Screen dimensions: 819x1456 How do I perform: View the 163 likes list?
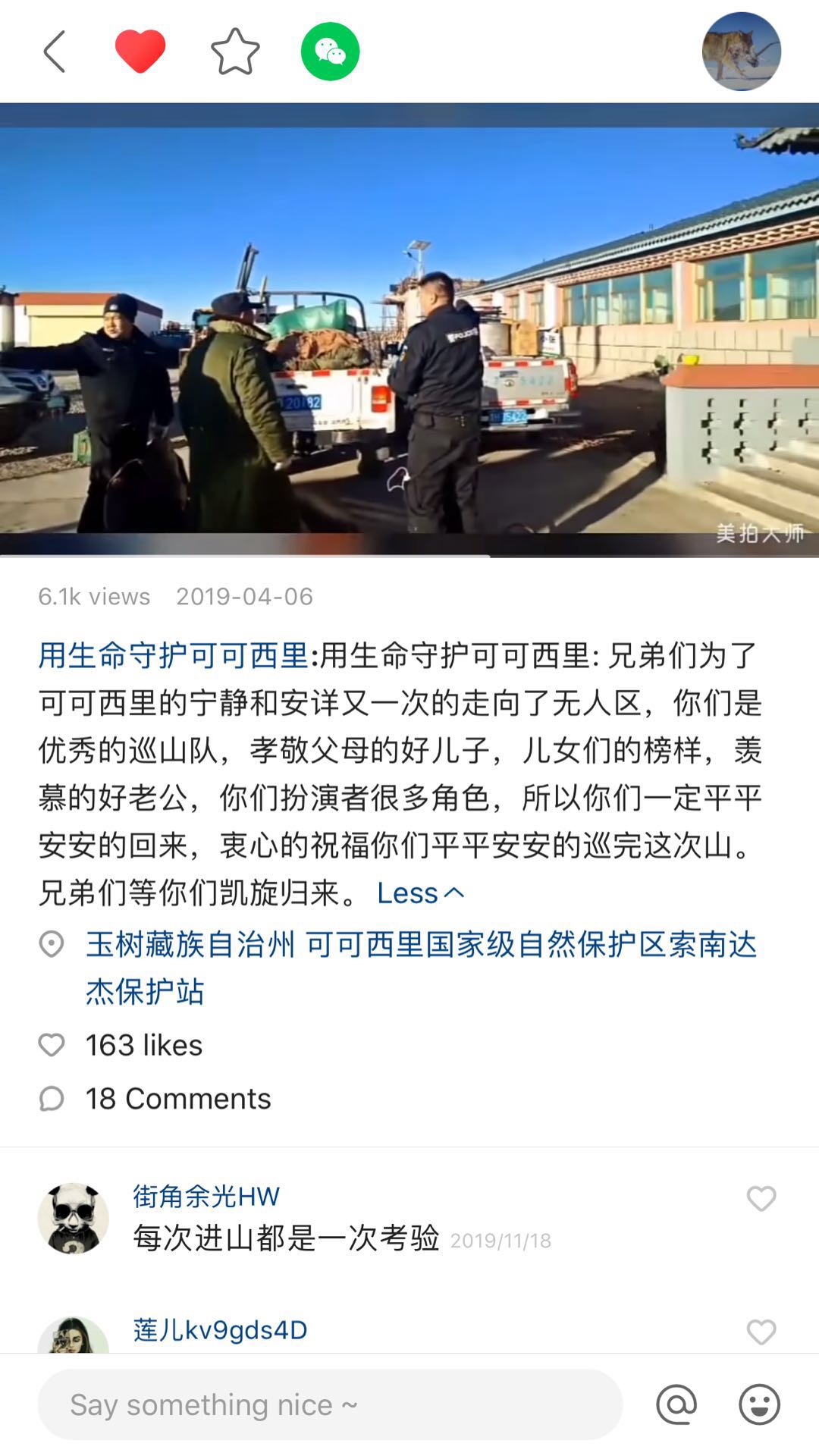(x=143, y=1046)
